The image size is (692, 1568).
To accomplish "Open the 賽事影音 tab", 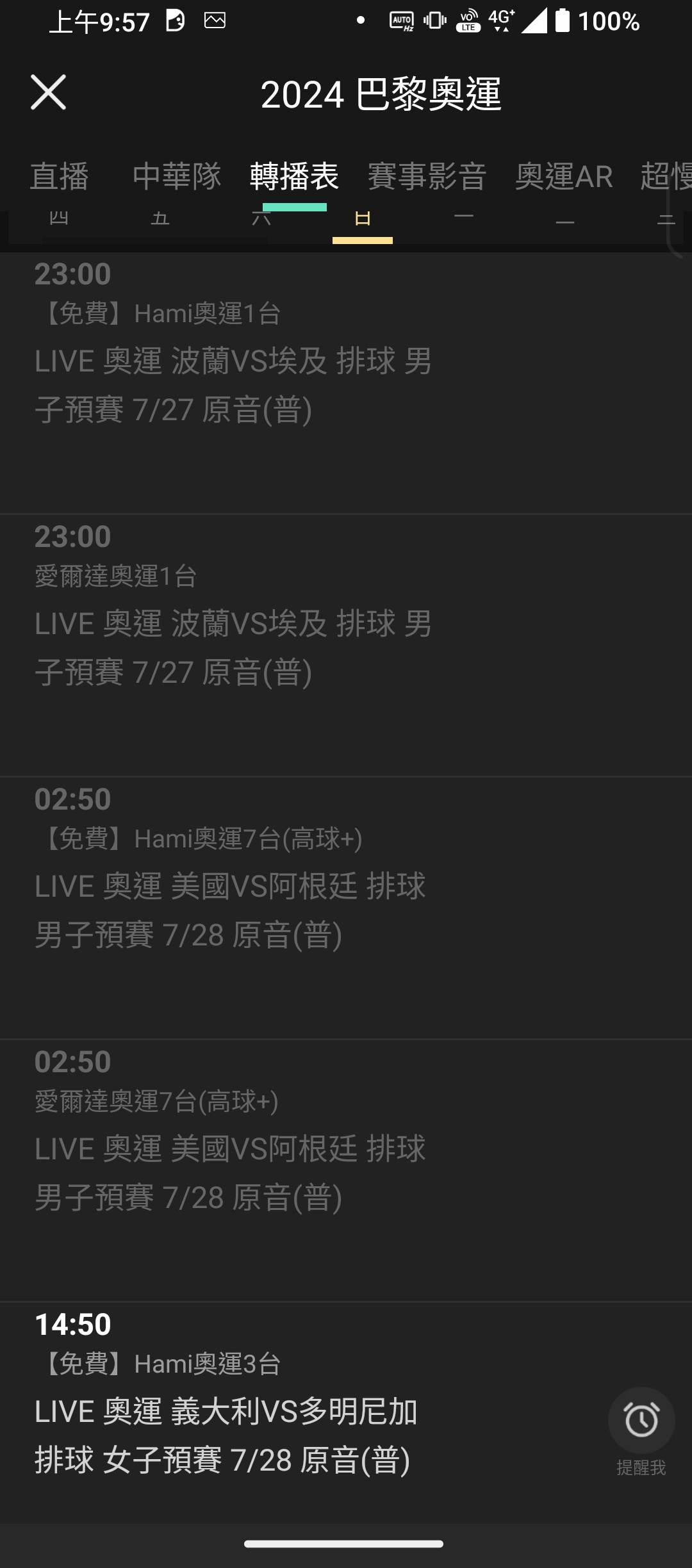I will pyautogui.click(x=427, y=176).
